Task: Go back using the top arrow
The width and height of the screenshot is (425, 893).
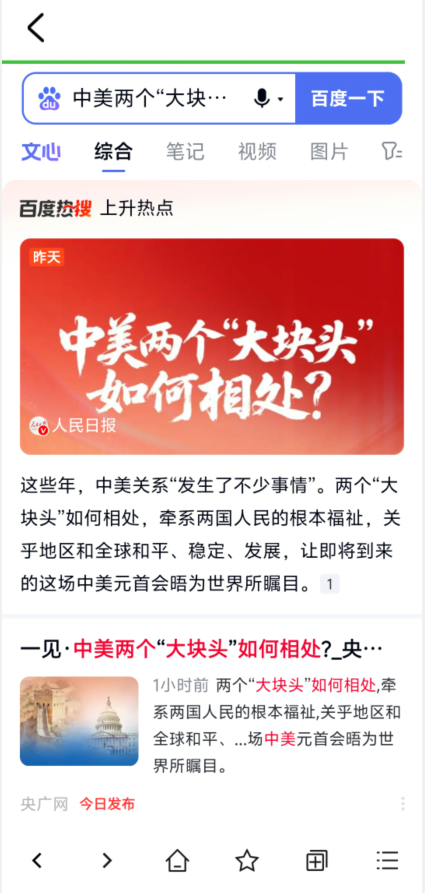Action: 36,28
